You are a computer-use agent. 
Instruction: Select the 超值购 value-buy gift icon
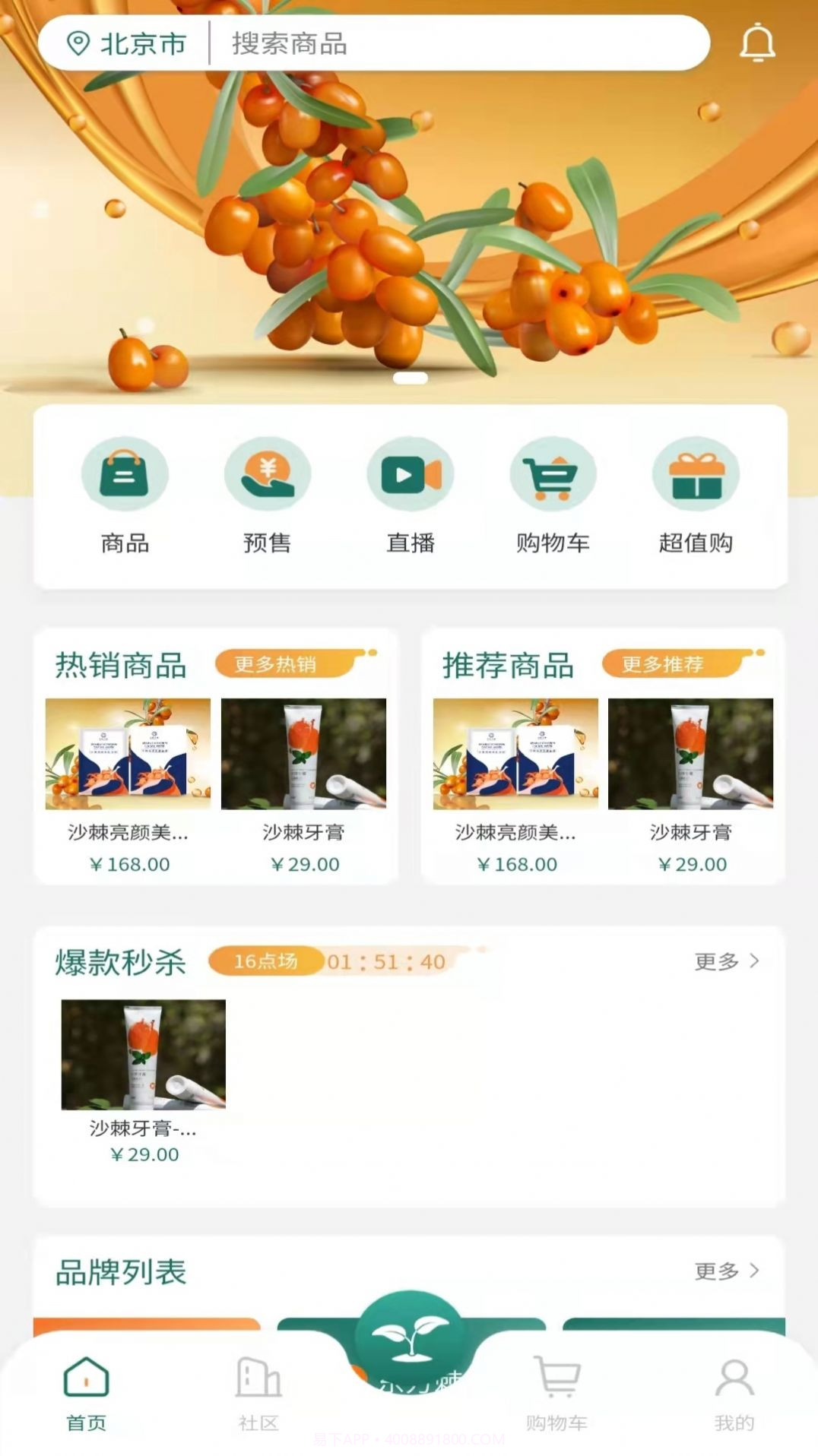[697, 473]
